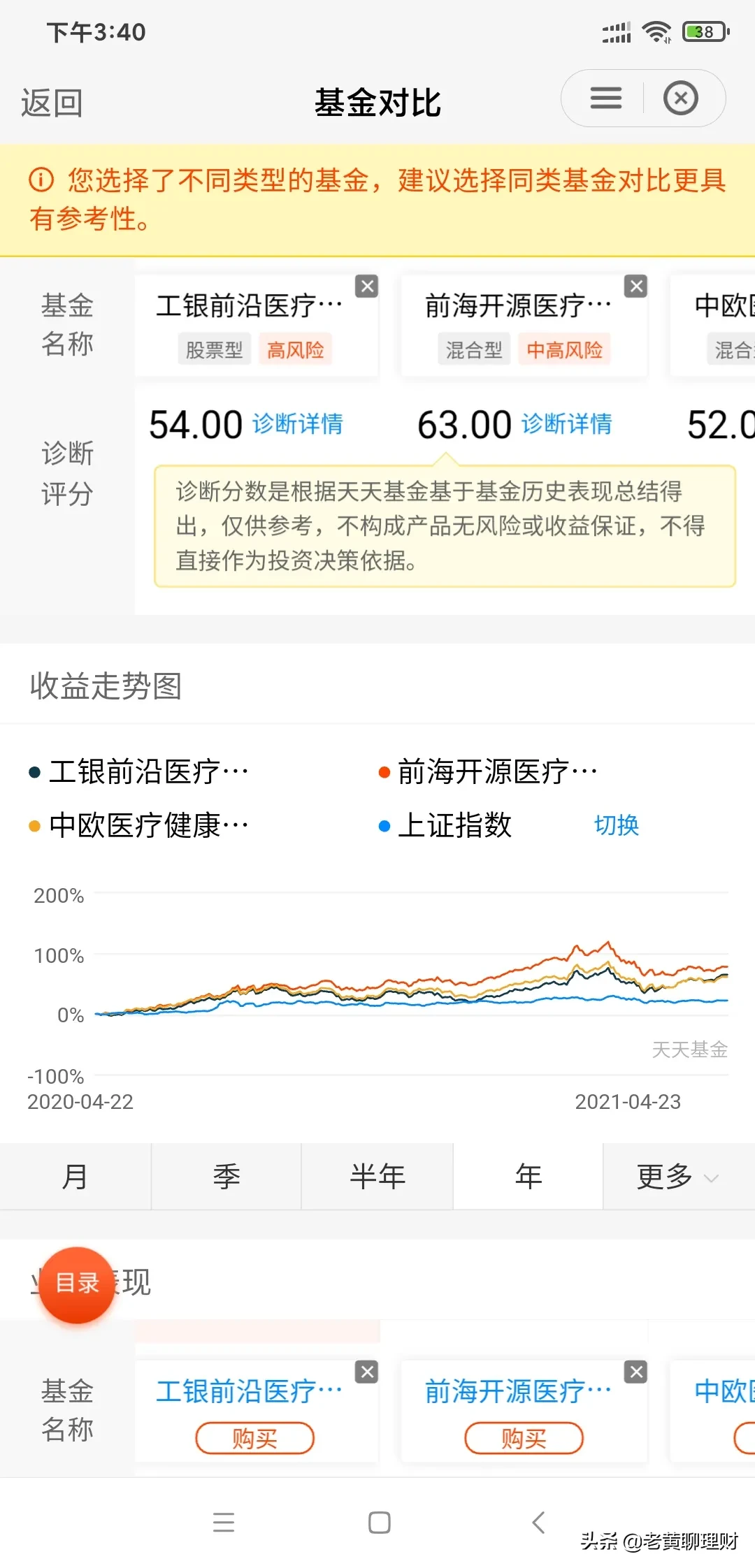The width and height of the screenshot is (755, 1568).
Task: Open the mini-program menu icon
Action: [605, 99]
